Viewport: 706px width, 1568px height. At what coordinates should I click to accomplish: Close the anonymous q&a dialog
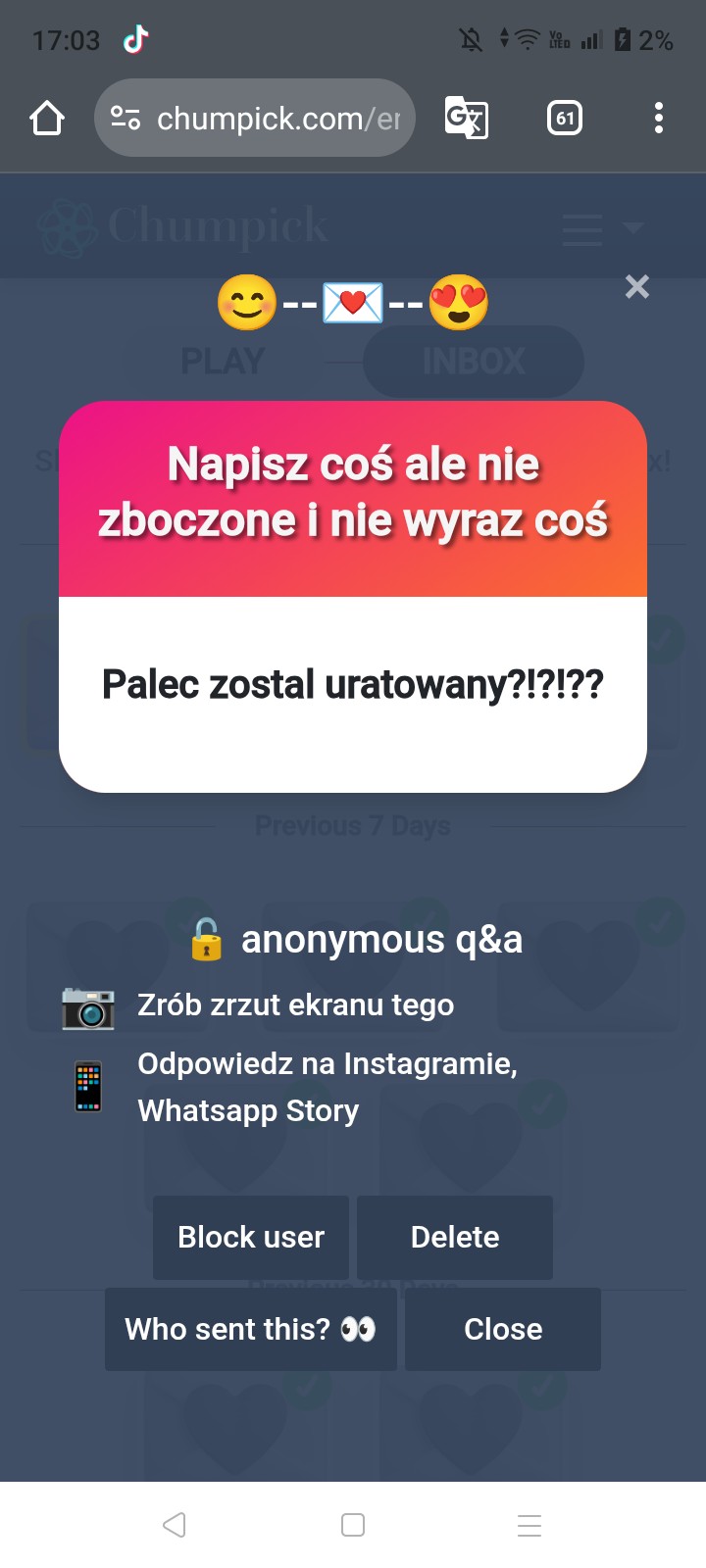(503, 1329)
